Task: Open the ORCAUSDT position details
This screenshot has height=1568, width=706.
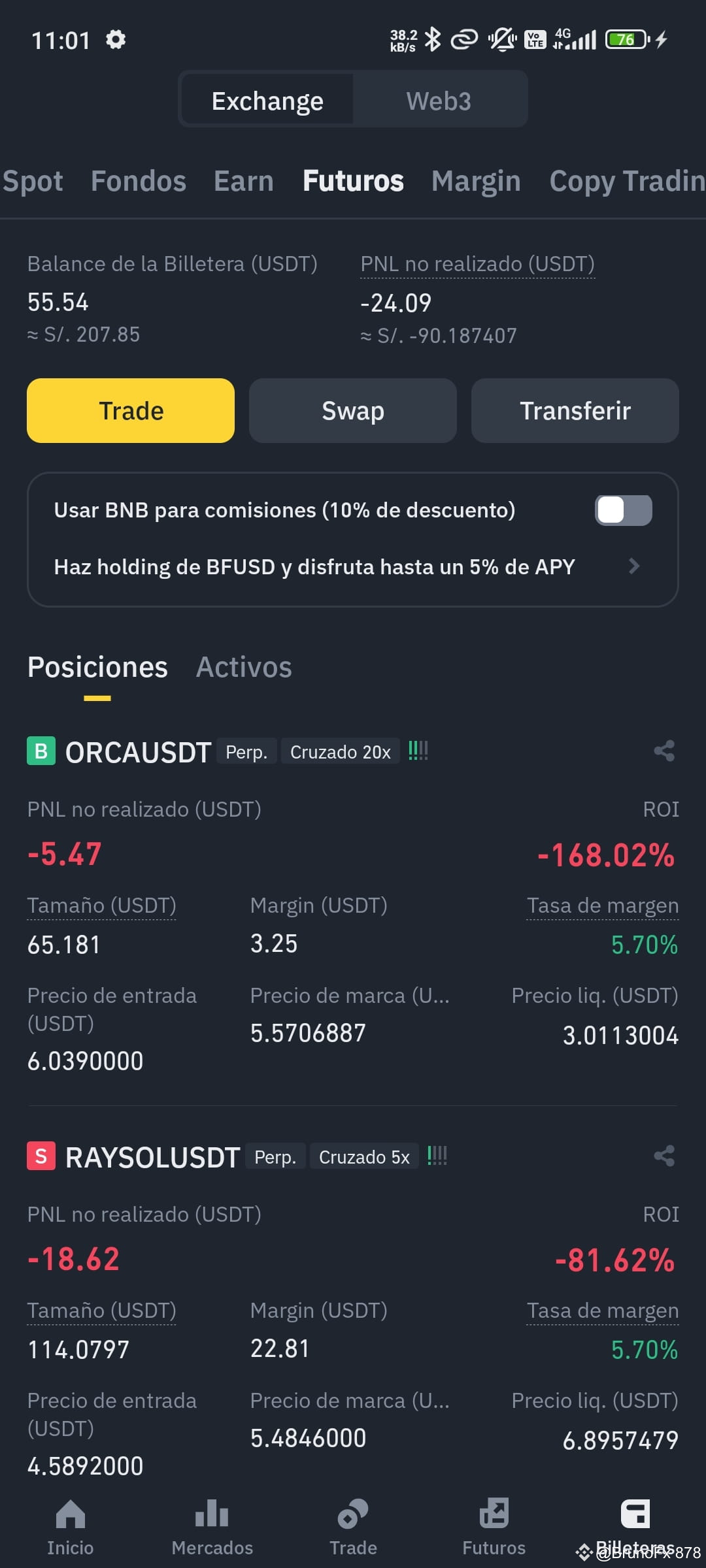Action: pos(139,752)
